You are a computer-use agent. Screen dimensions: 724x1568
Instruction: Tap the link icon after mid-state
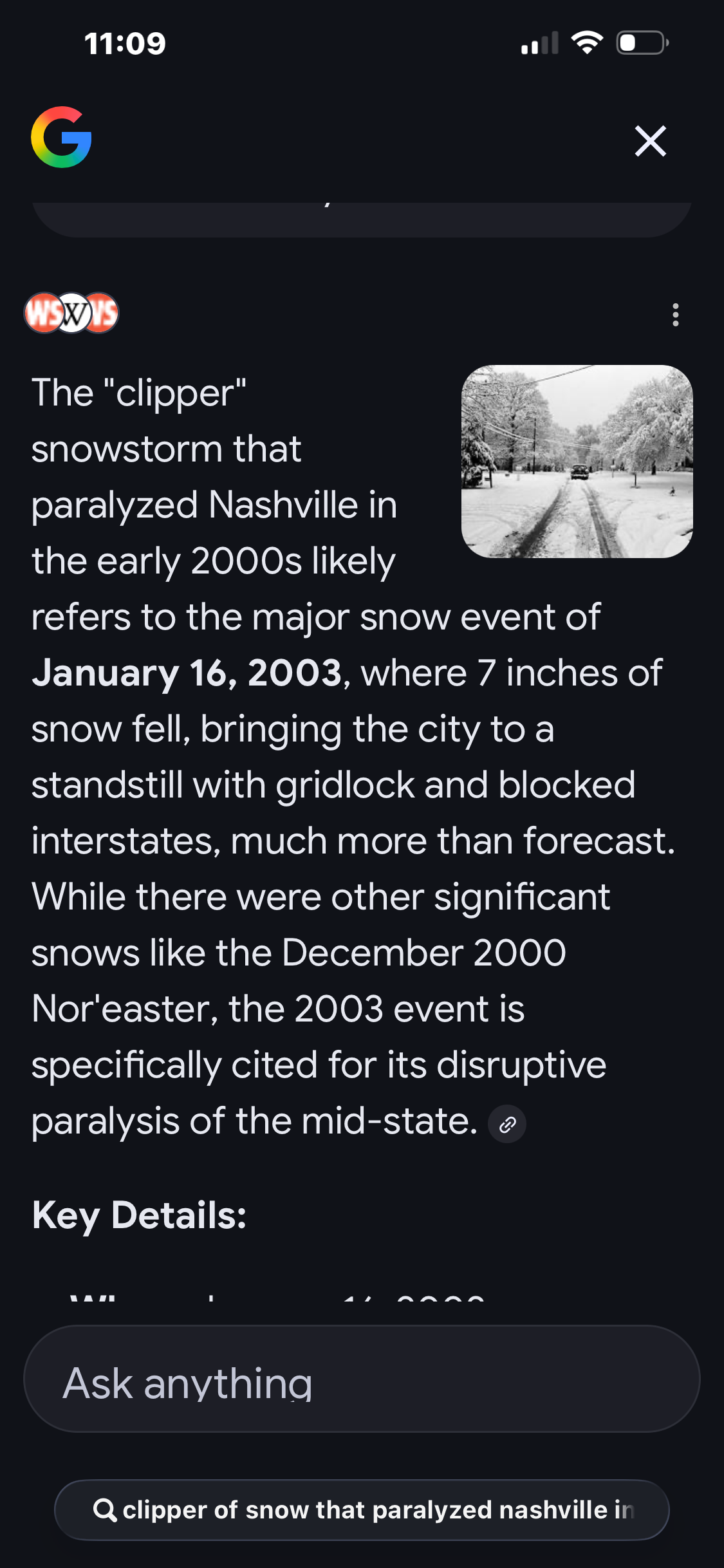pyautogui.click(x=507, y=1124)
